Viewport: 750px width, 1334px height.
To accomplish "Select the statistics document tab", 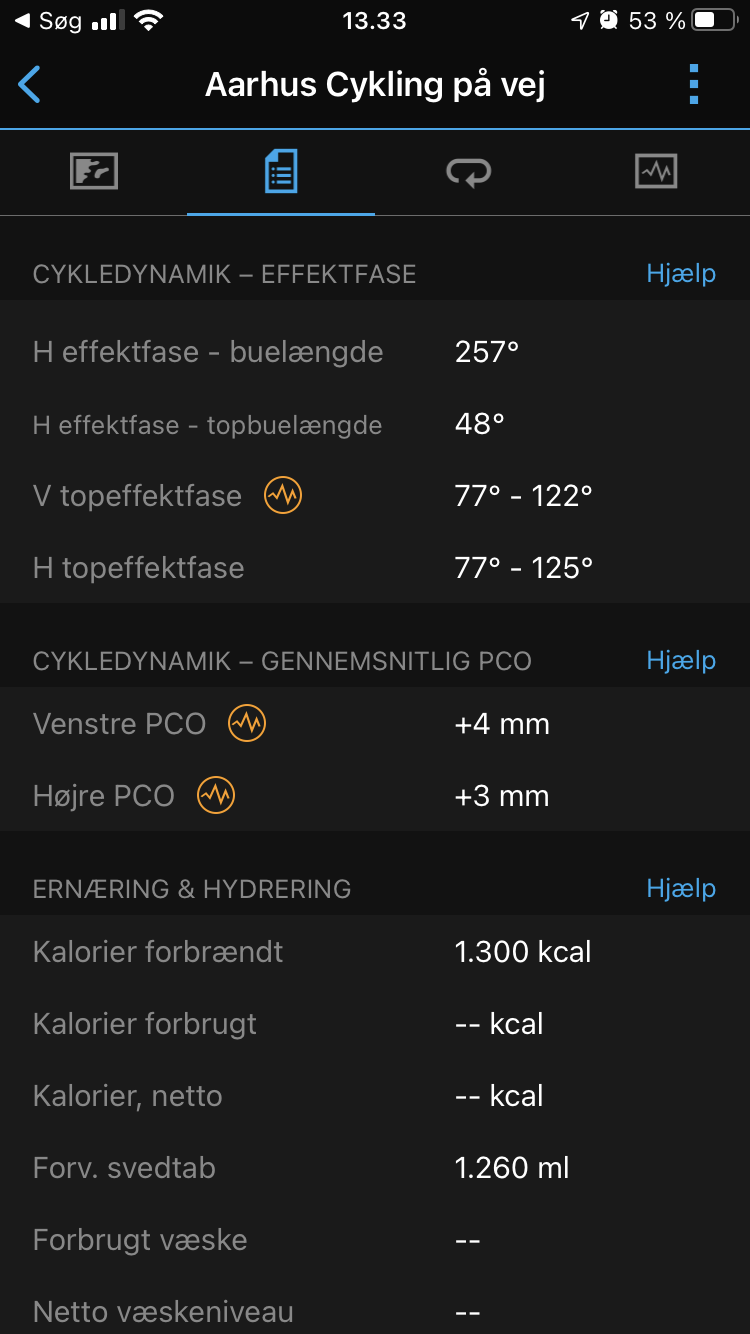I will click(281, 172).
